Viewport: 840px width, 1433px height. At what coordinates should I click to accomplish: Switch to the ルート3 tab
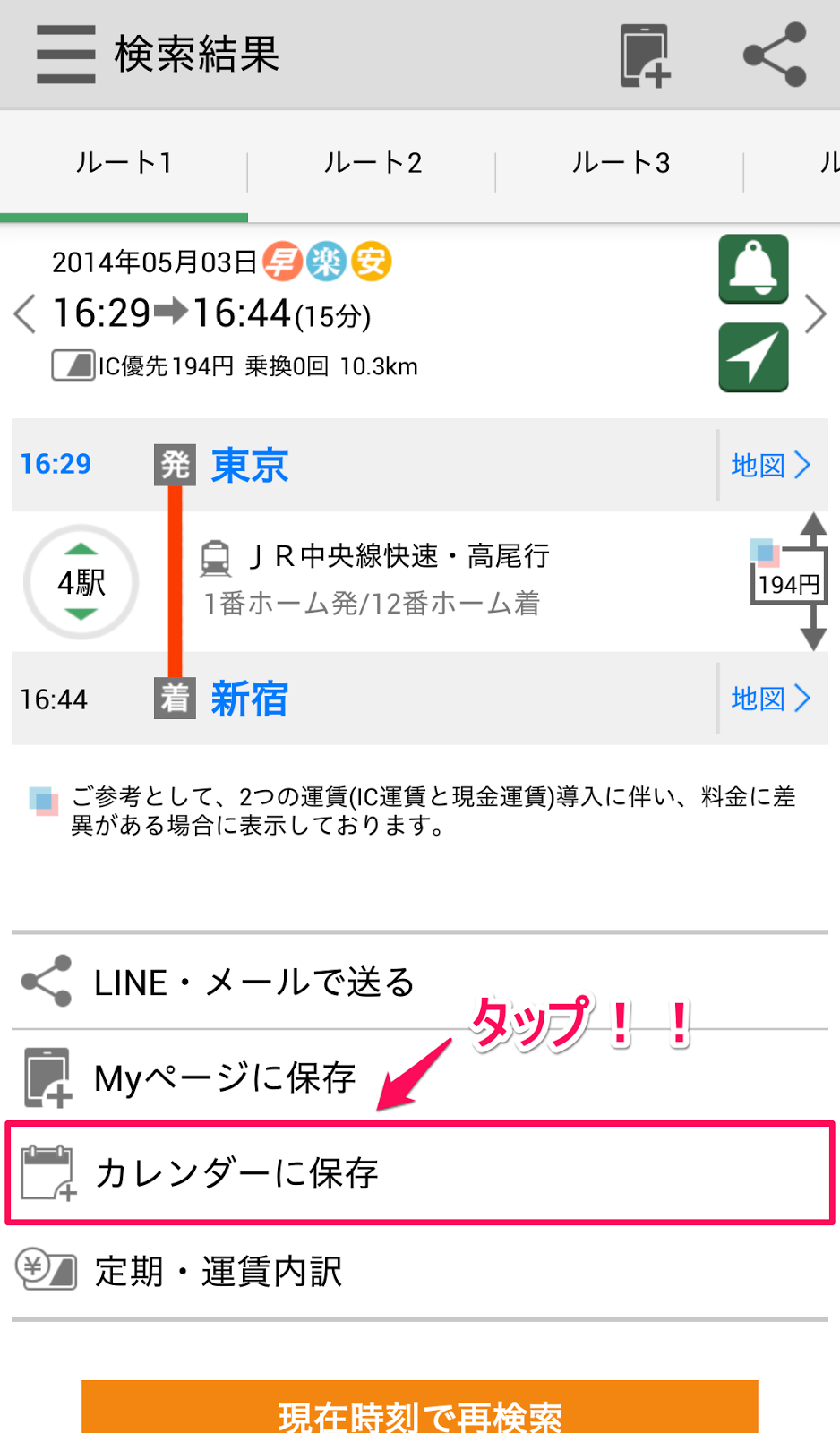click(620, 164)
